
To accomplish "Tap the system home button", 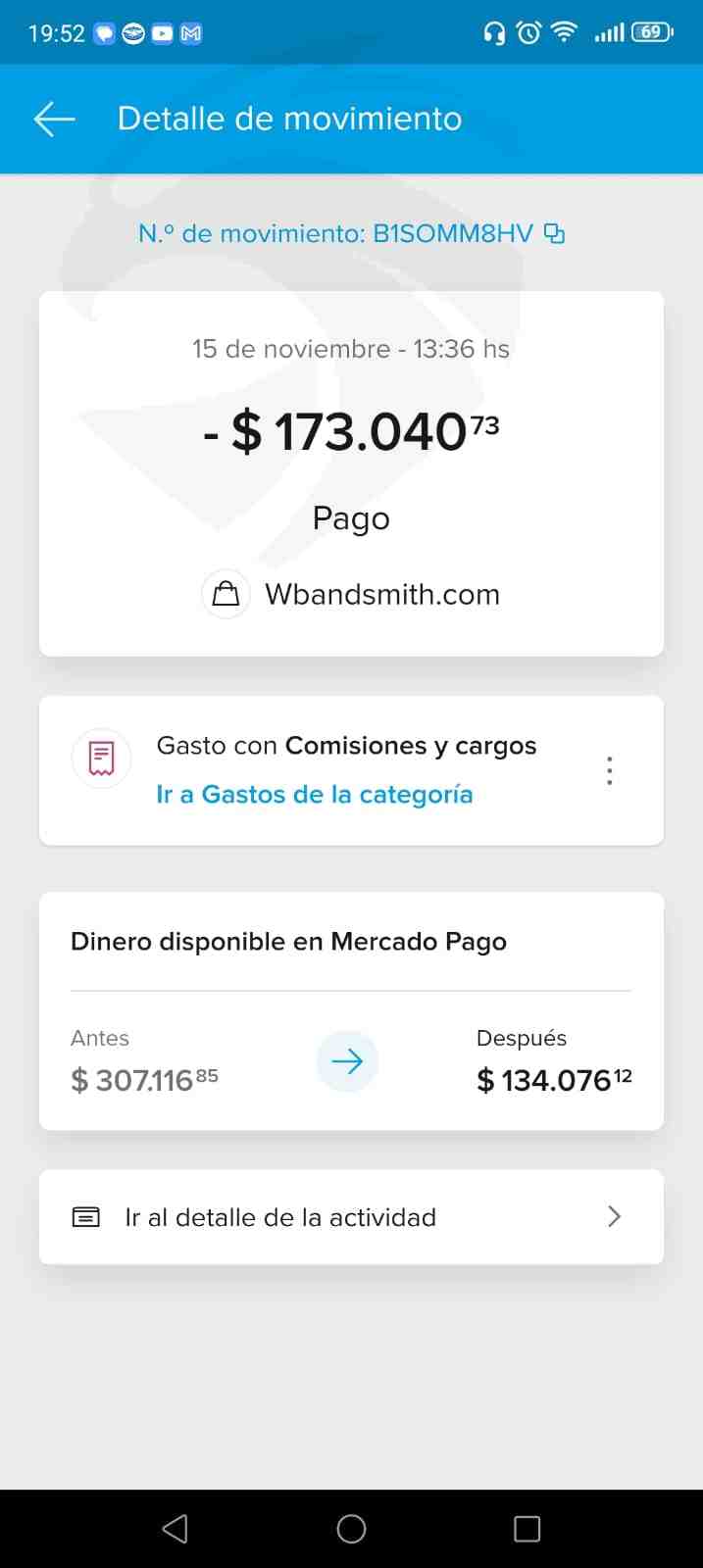I will click(x=351, y=1529).
